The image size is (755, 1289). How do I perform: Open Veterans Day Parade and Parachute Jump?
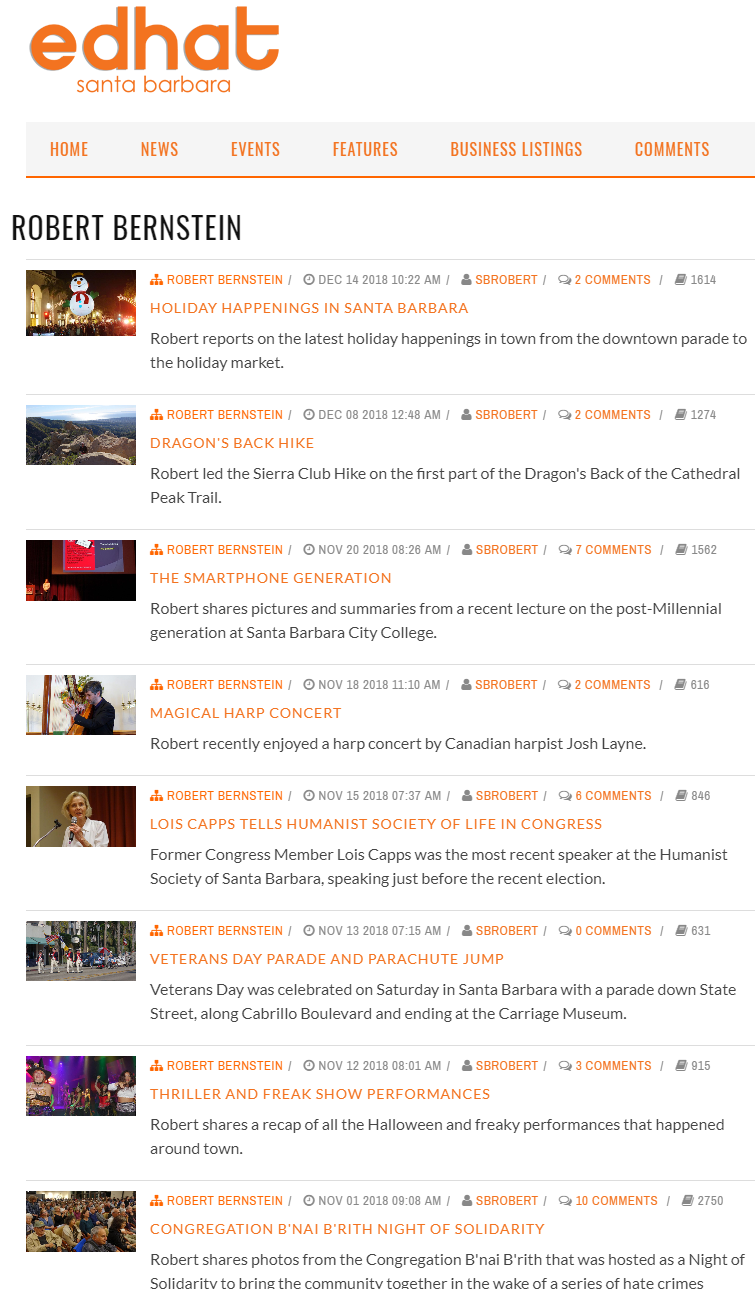point(327,959)
